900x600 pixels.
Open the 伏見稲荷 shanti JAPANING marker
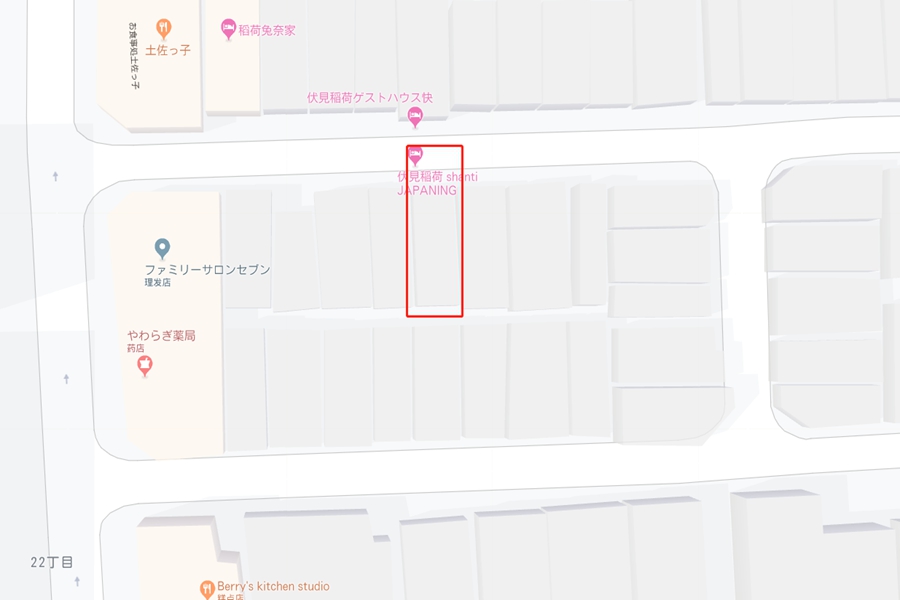pos(415,156)
